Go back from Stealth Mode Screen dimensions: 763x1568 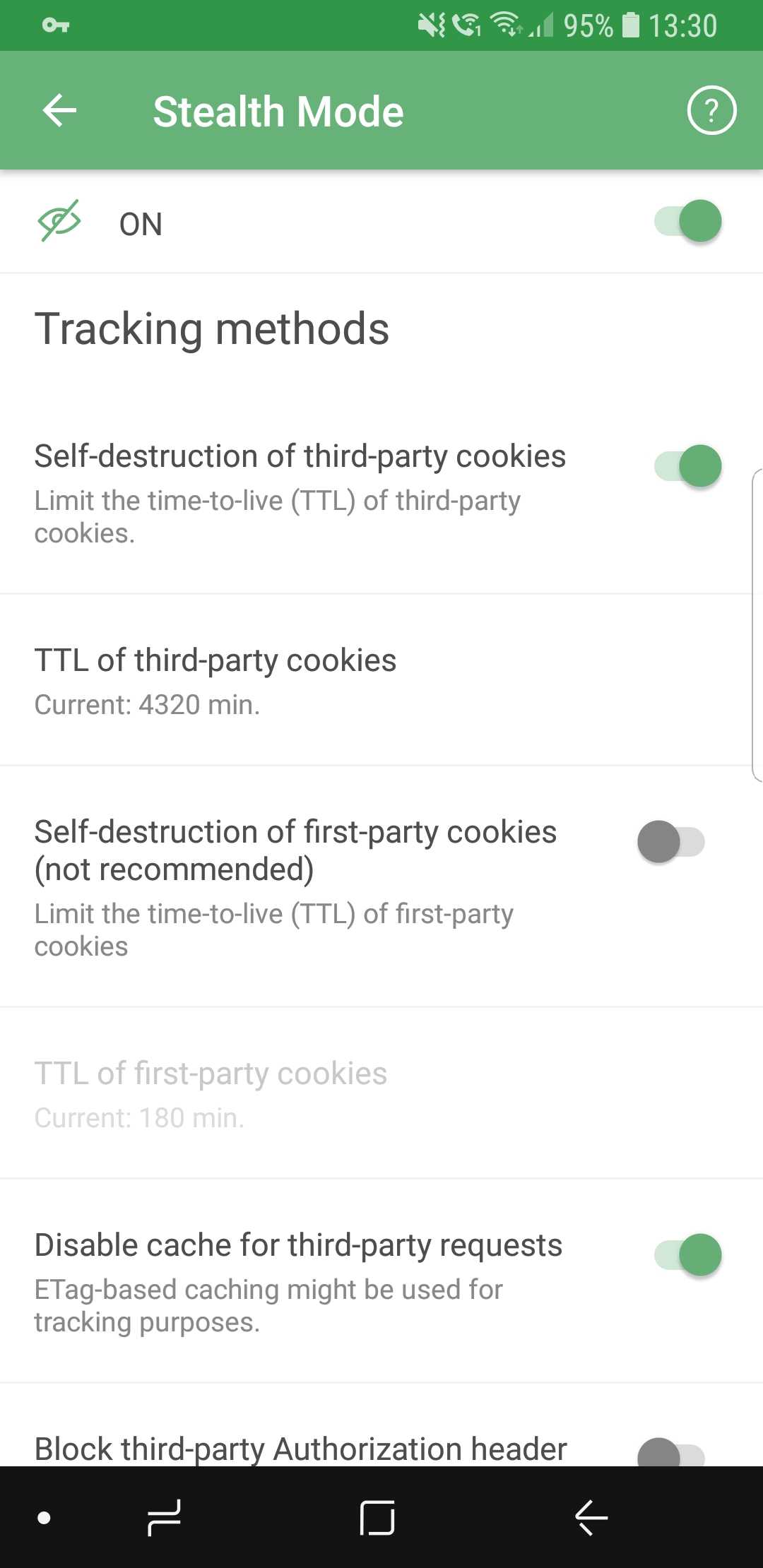click(x=59, y=111)
